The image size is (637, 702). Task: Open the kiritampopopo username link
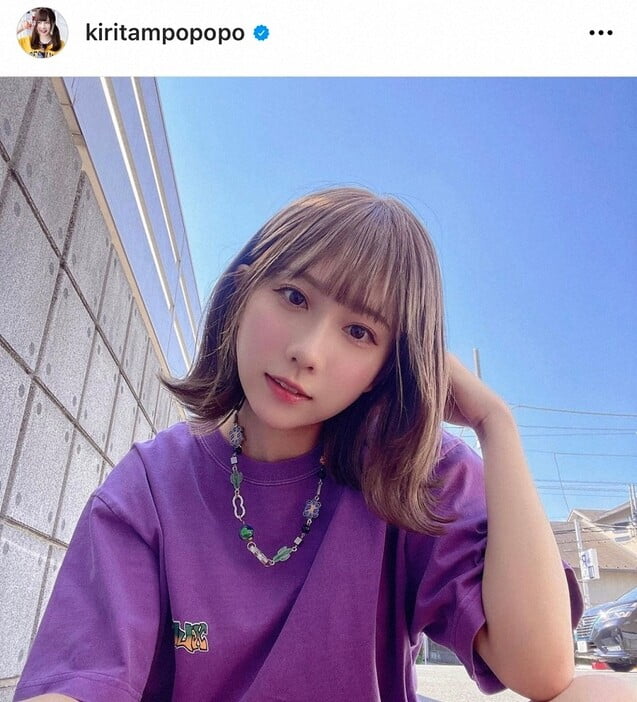click(x=165, y=33)
